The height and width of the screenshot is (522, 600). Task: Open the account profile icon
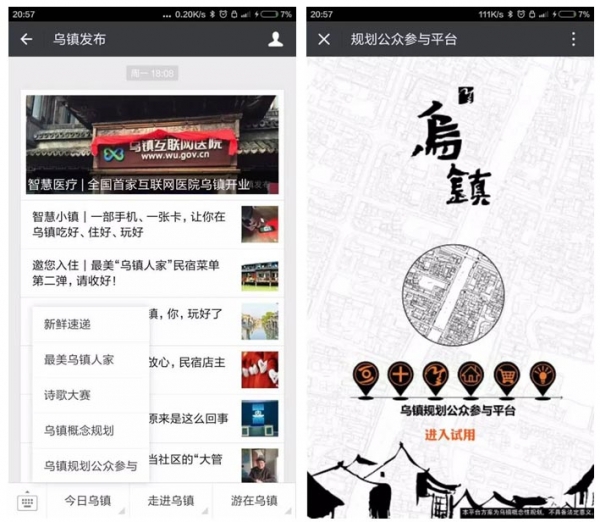276,40
